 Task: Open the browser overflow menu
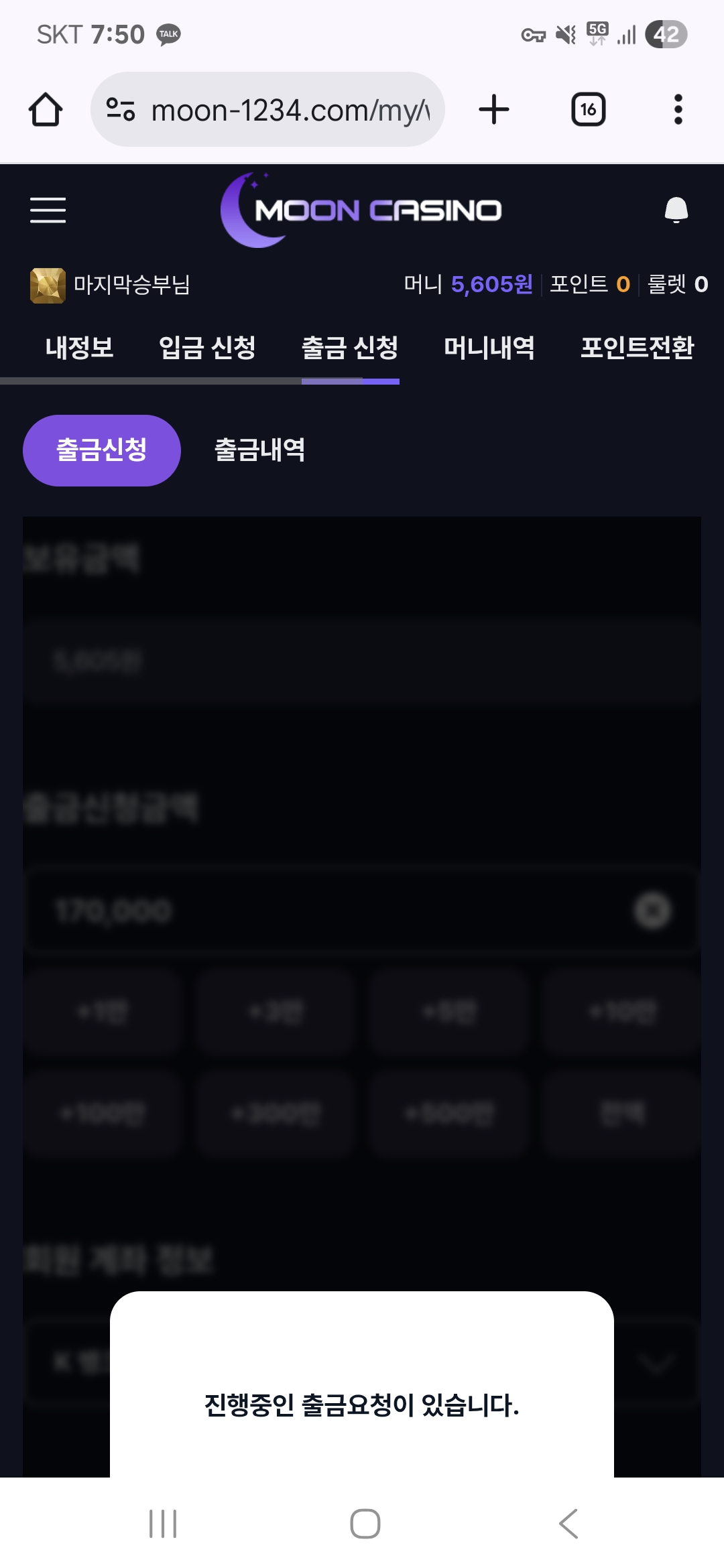[678, 109]
